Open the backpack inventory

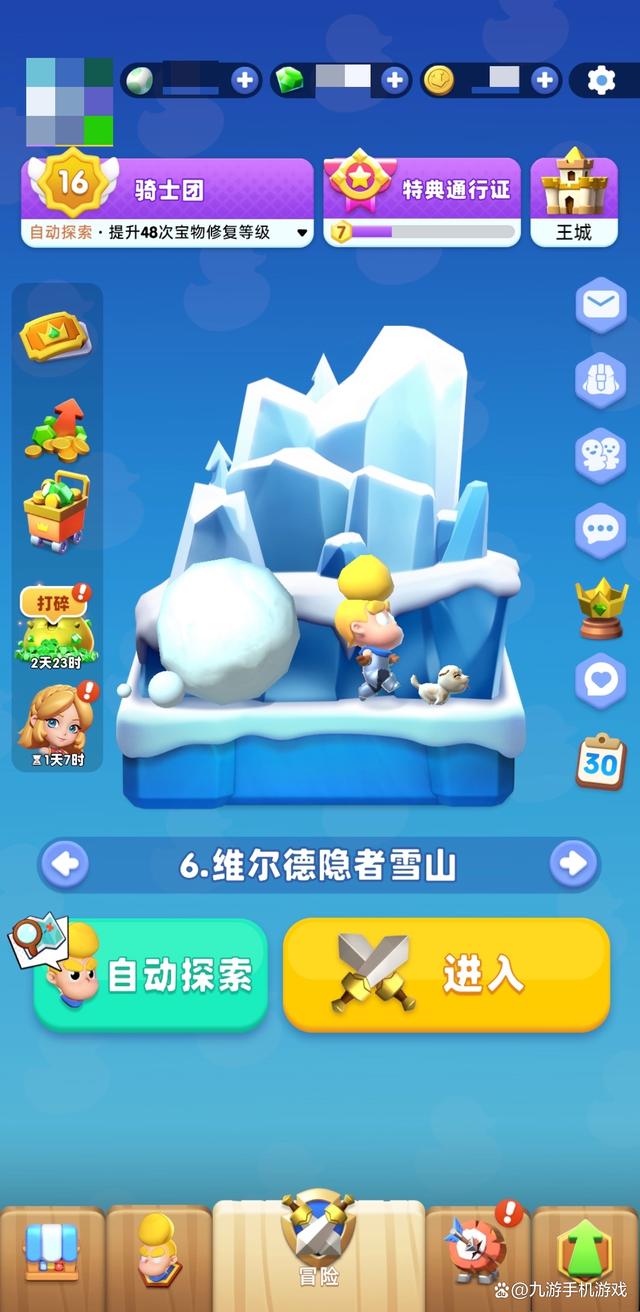pos(601,380)
